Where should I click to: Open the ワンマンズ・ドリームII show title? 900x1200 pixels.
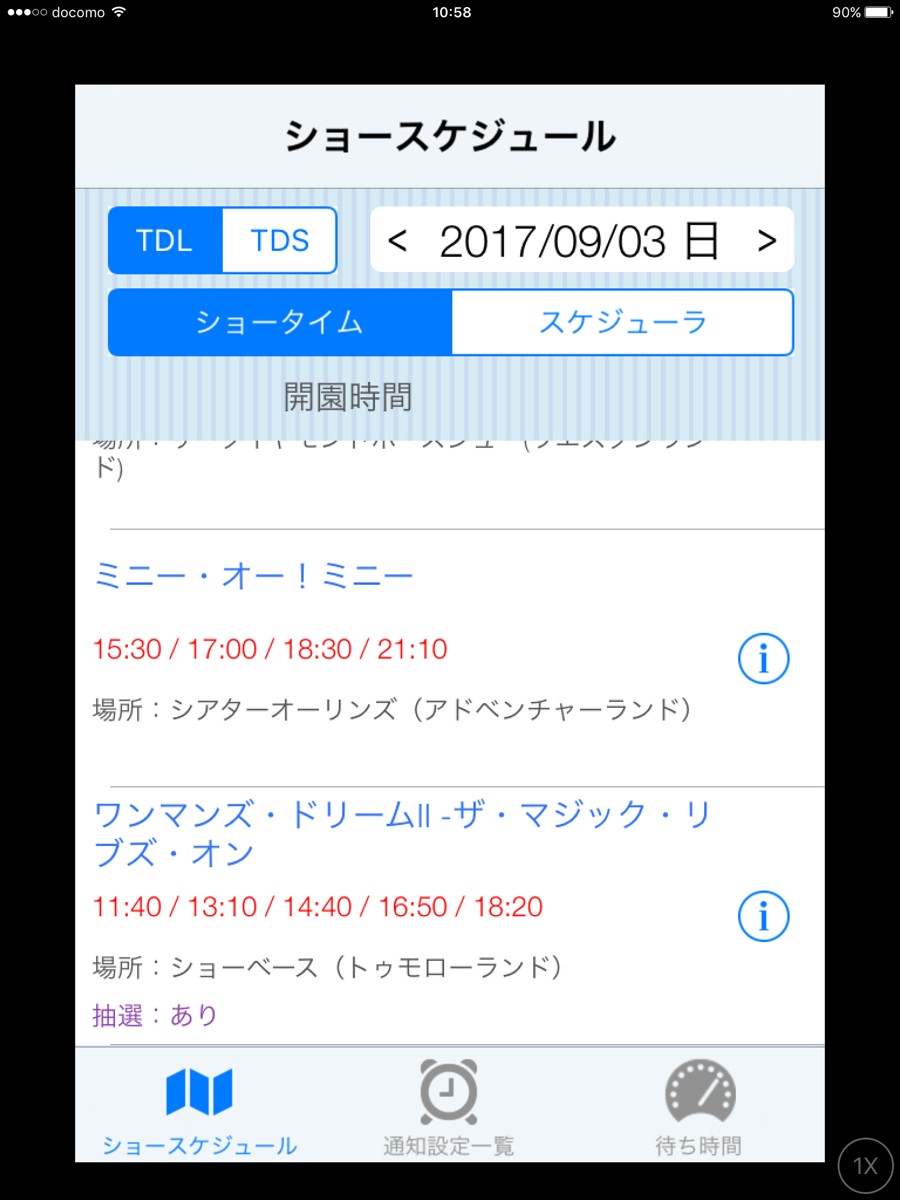(400, 834)
